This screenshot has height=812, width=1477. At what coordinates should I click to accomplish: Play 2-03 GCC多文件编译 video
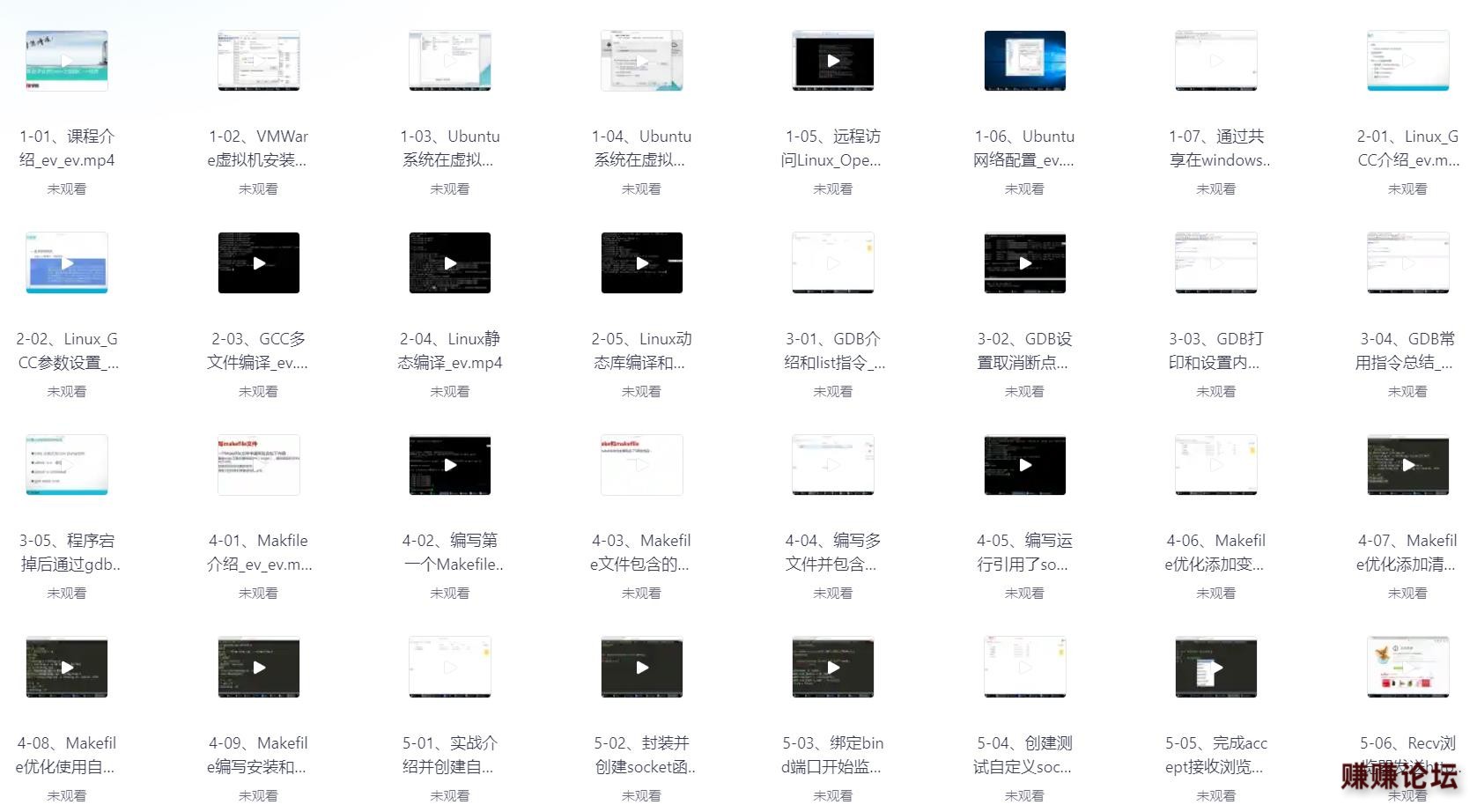pyautogui.click(x=259, y=263)
